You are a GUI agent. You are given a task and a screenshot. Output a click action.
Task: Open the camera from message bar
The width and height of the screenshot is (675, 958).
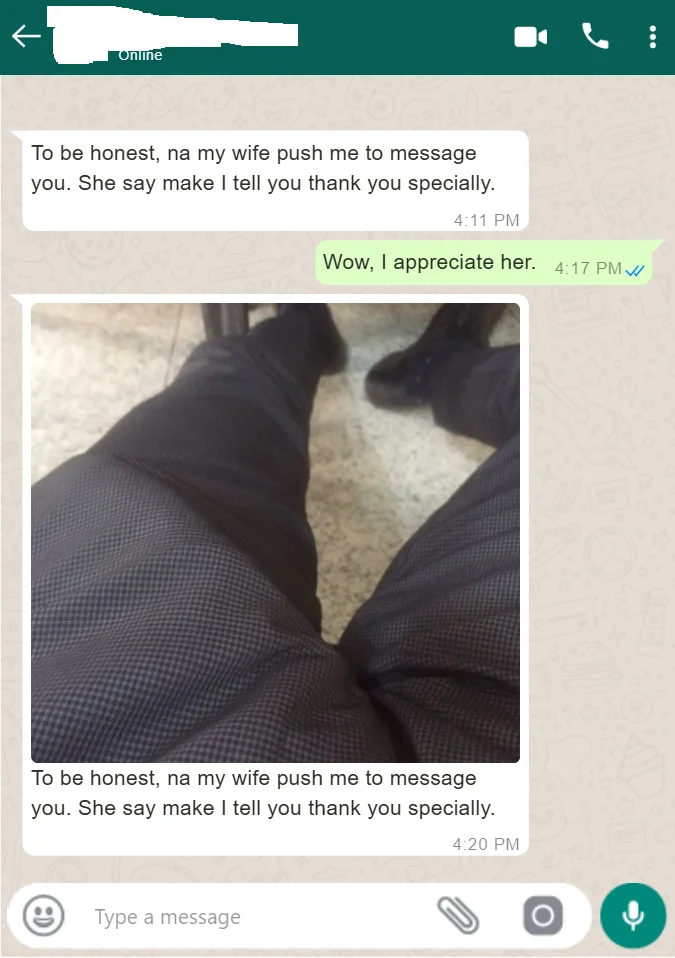tap(543, 916)
